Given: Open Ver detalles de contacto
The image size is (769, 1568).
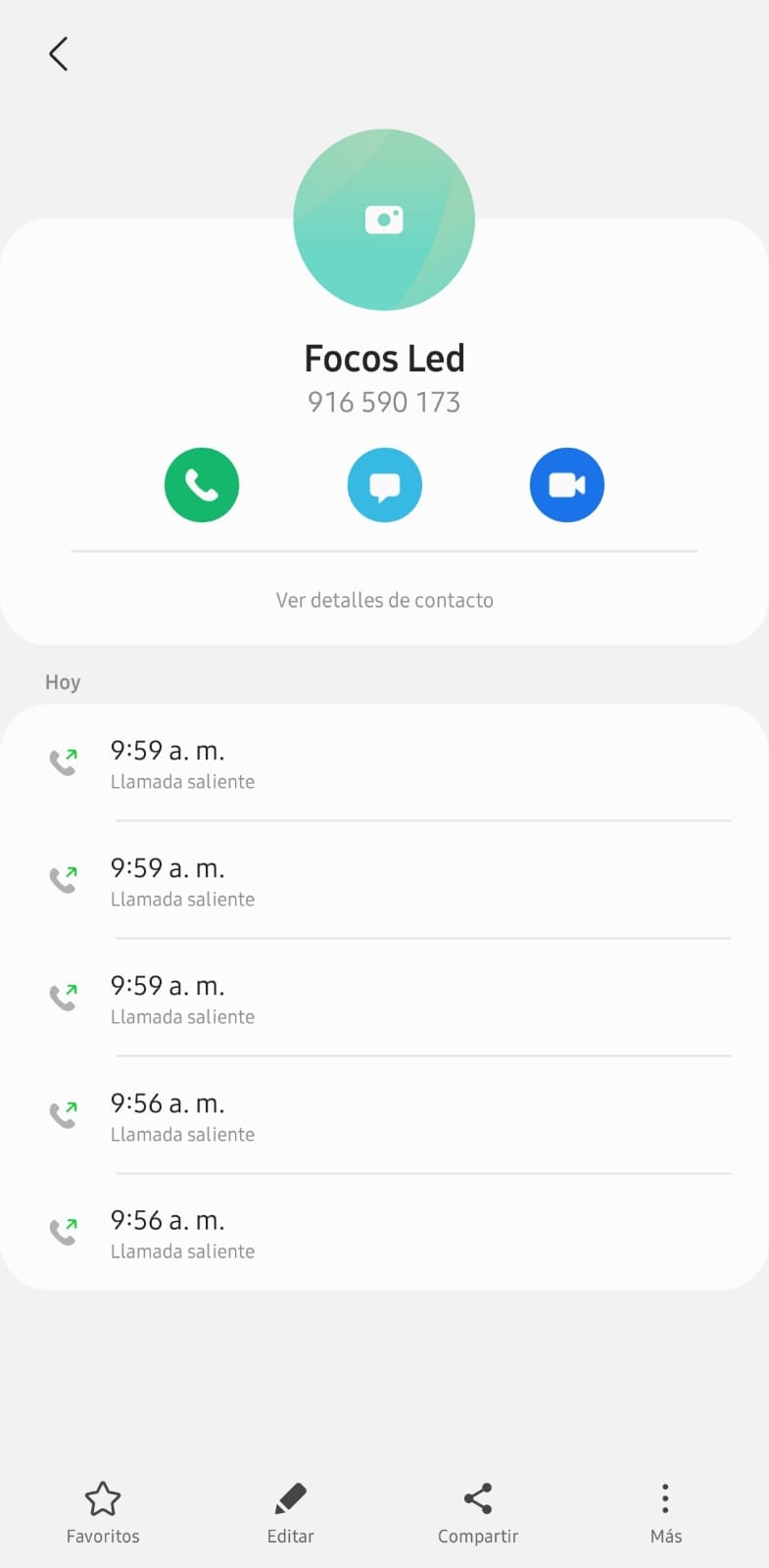Looking at the screenshot, I should click(384, 600).
